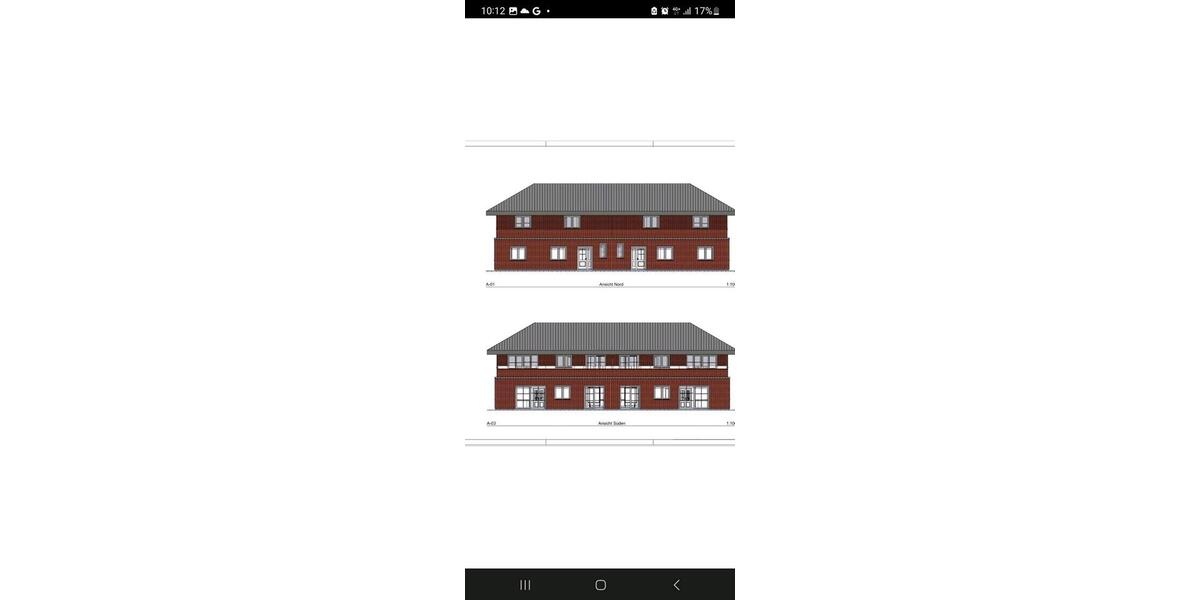Image resolution: width=1200 pixels, height=600 pixels.
Task: Go back using the navigation bar arrow
Action: point(676,585)
